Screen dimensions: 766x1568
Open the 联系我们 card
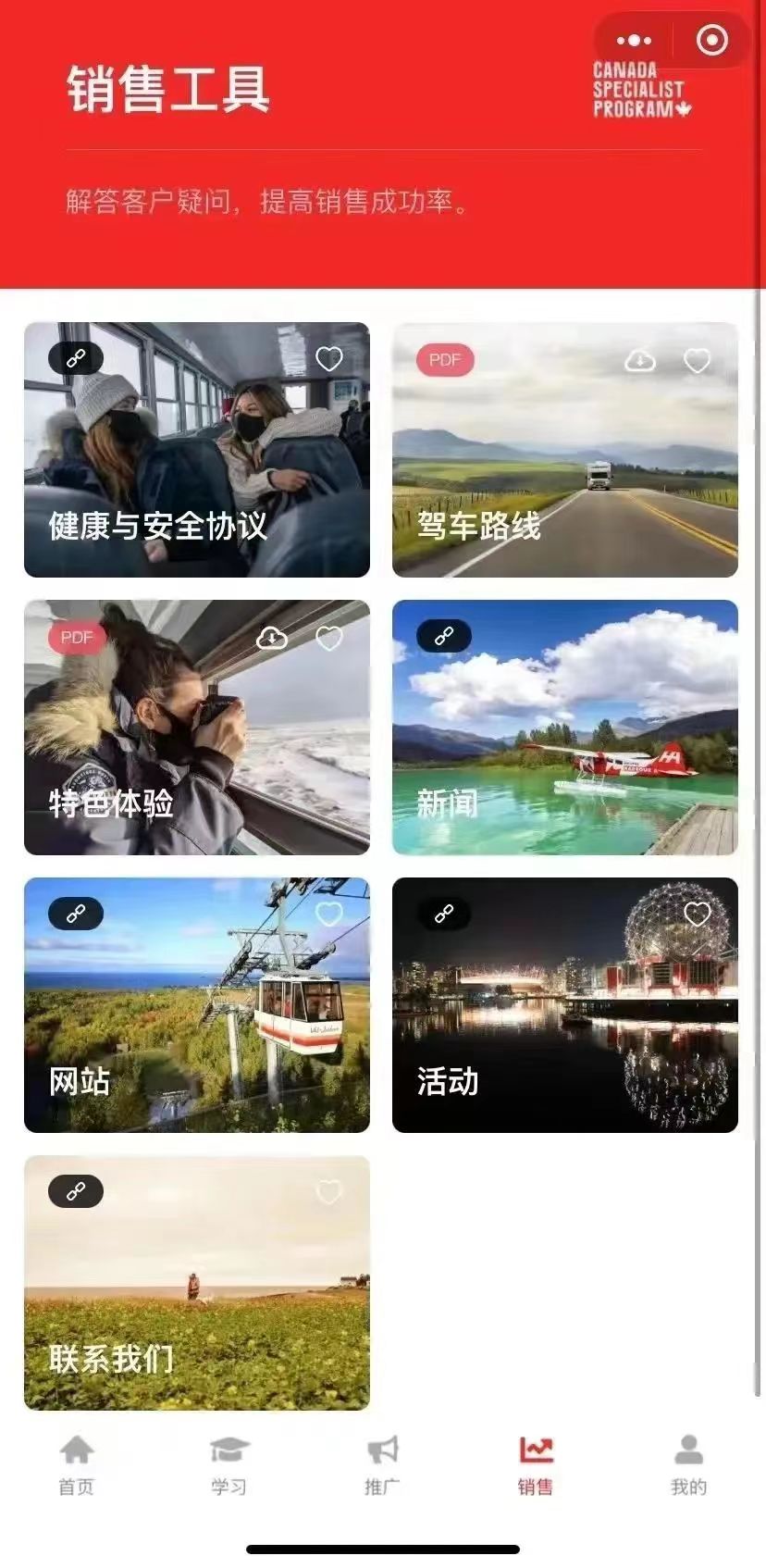coord(197,1283)
